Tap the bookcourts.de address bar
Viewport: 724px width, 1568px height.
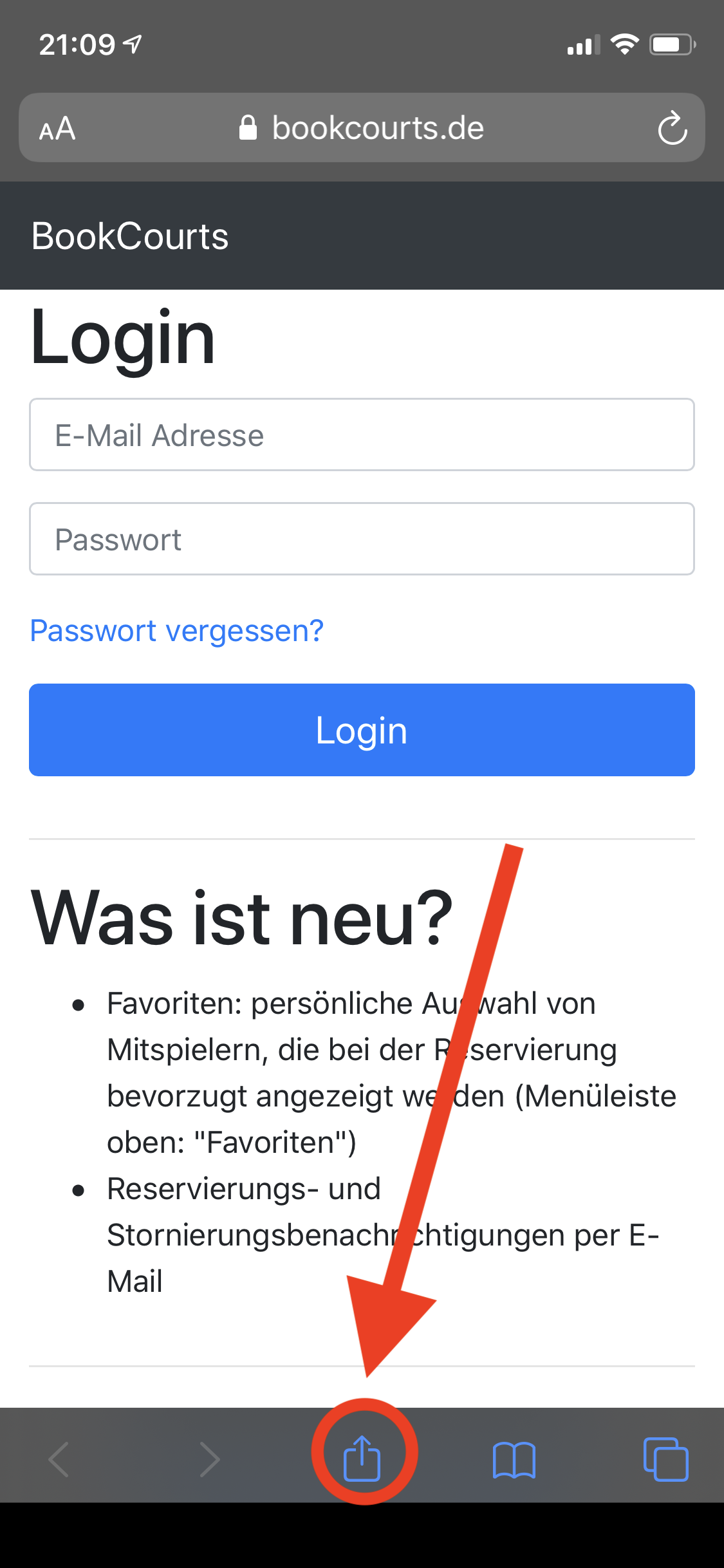(x=362, y=127)
